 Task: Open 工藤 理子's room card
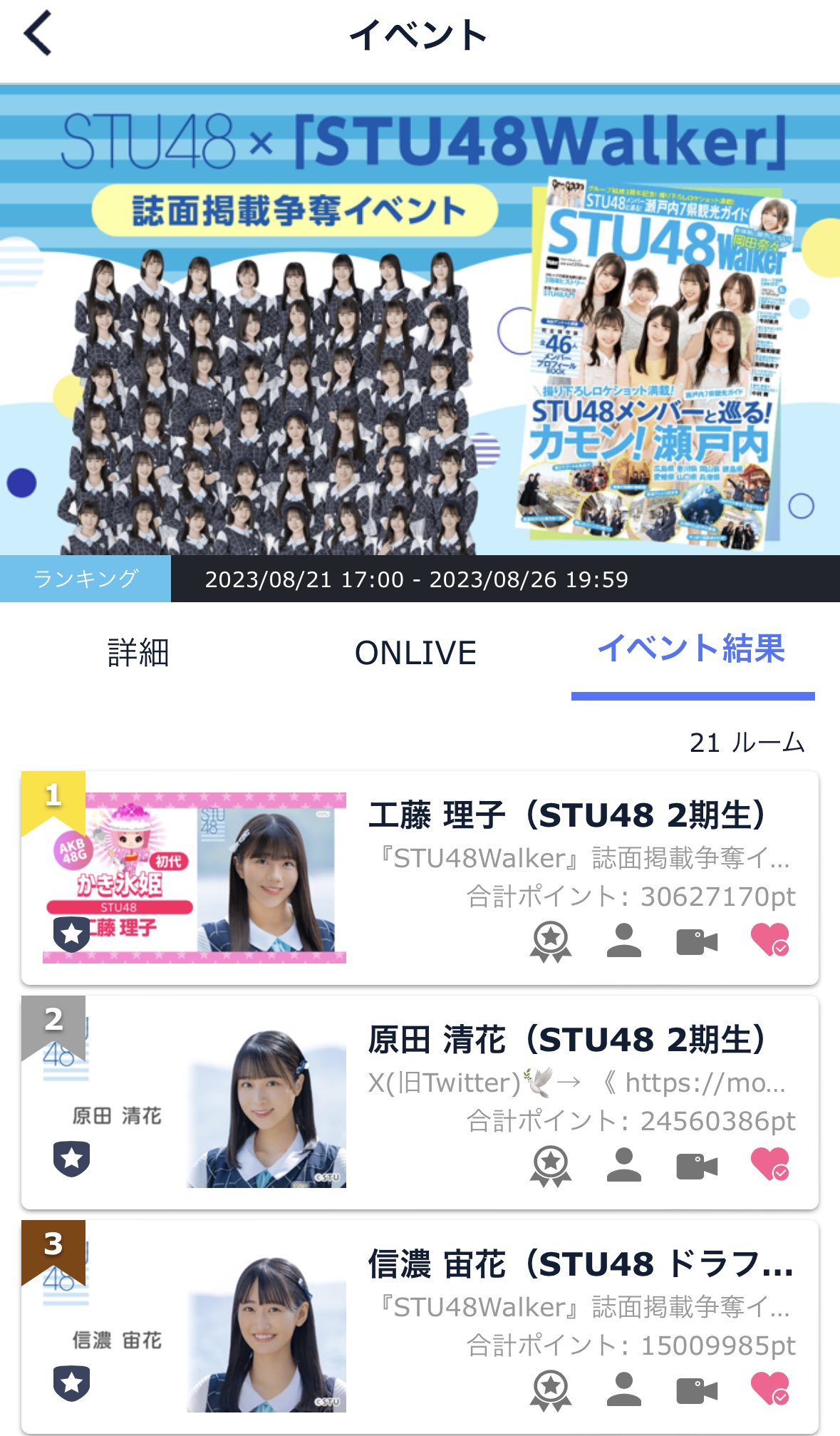coord(420,878)
